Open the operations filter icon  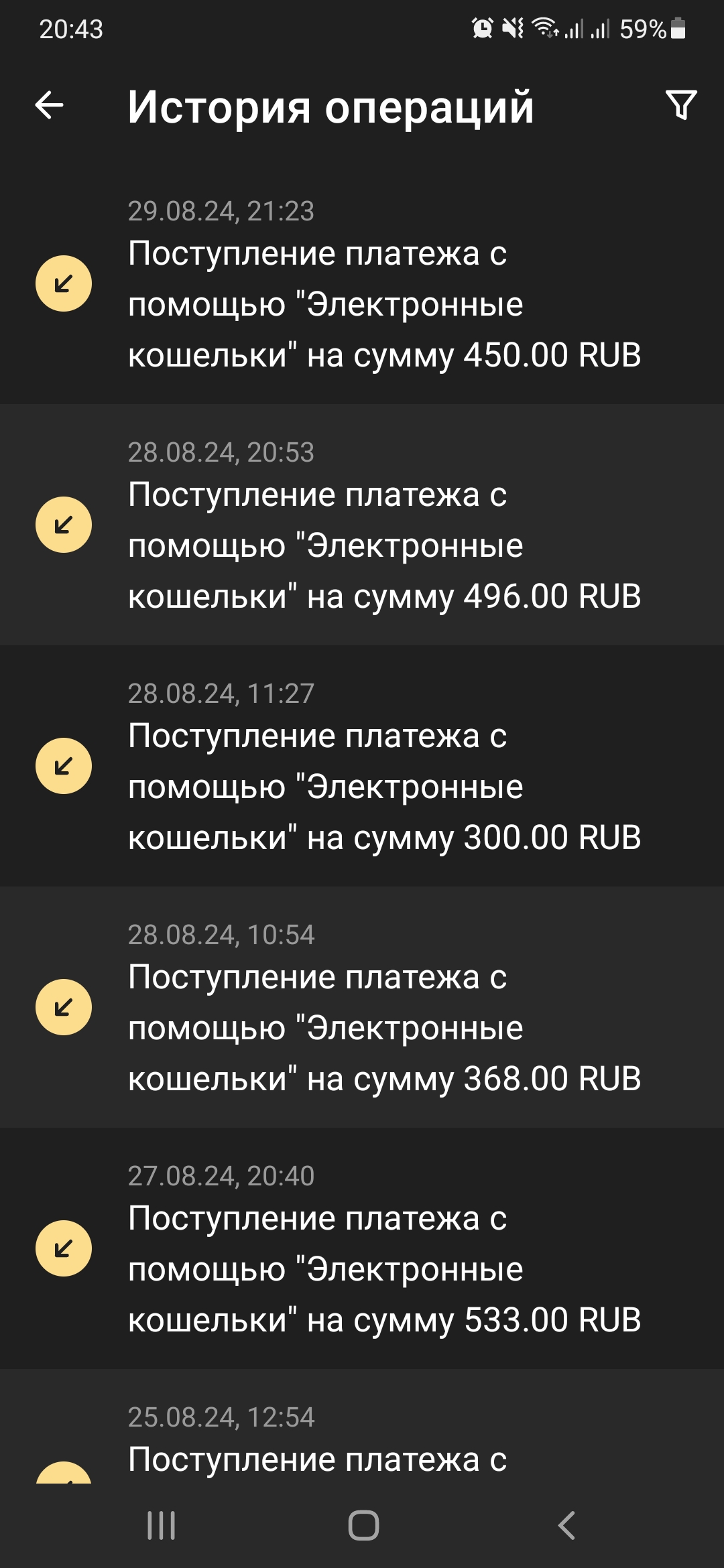click(681, 105)
